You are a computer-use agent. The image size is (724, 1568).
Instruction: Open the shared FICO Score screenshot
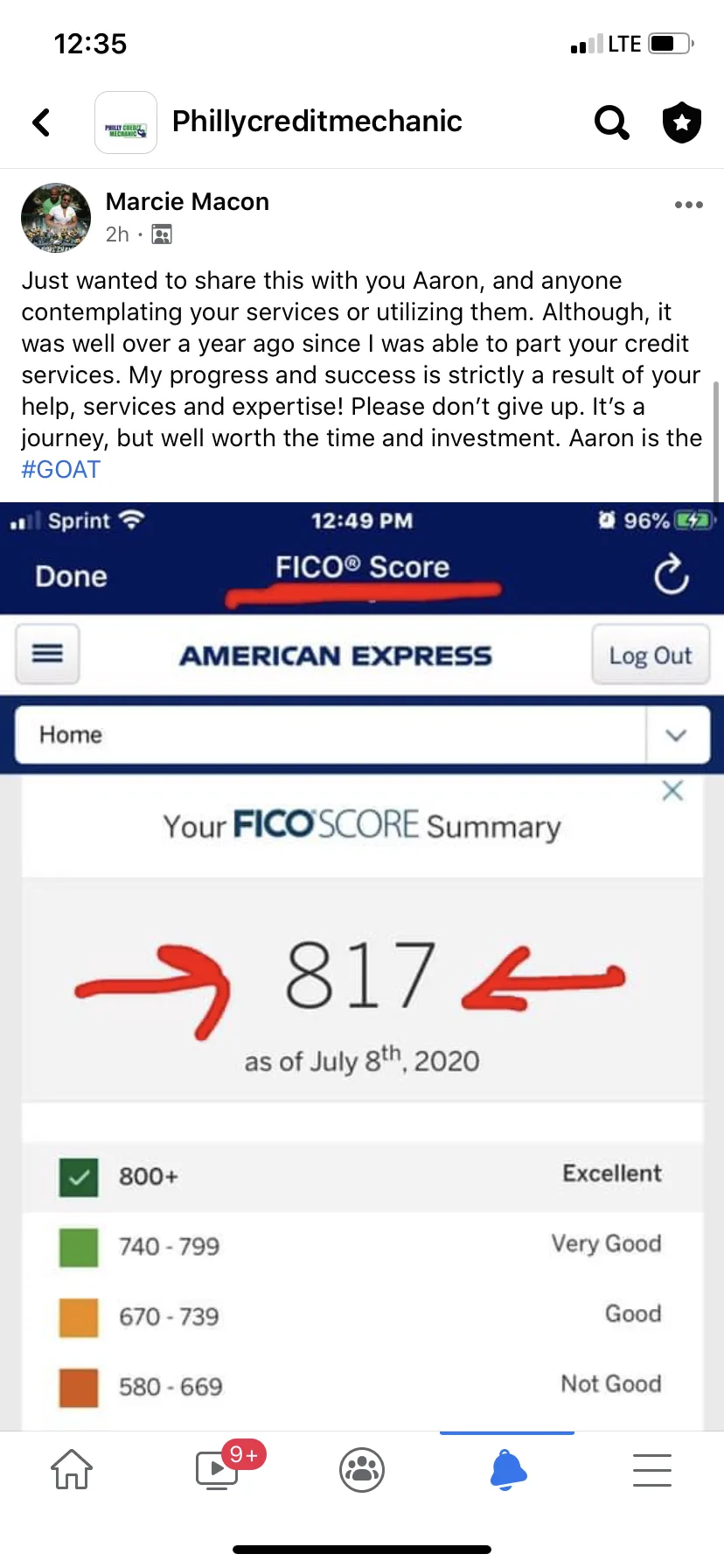[x=362, y=966]
